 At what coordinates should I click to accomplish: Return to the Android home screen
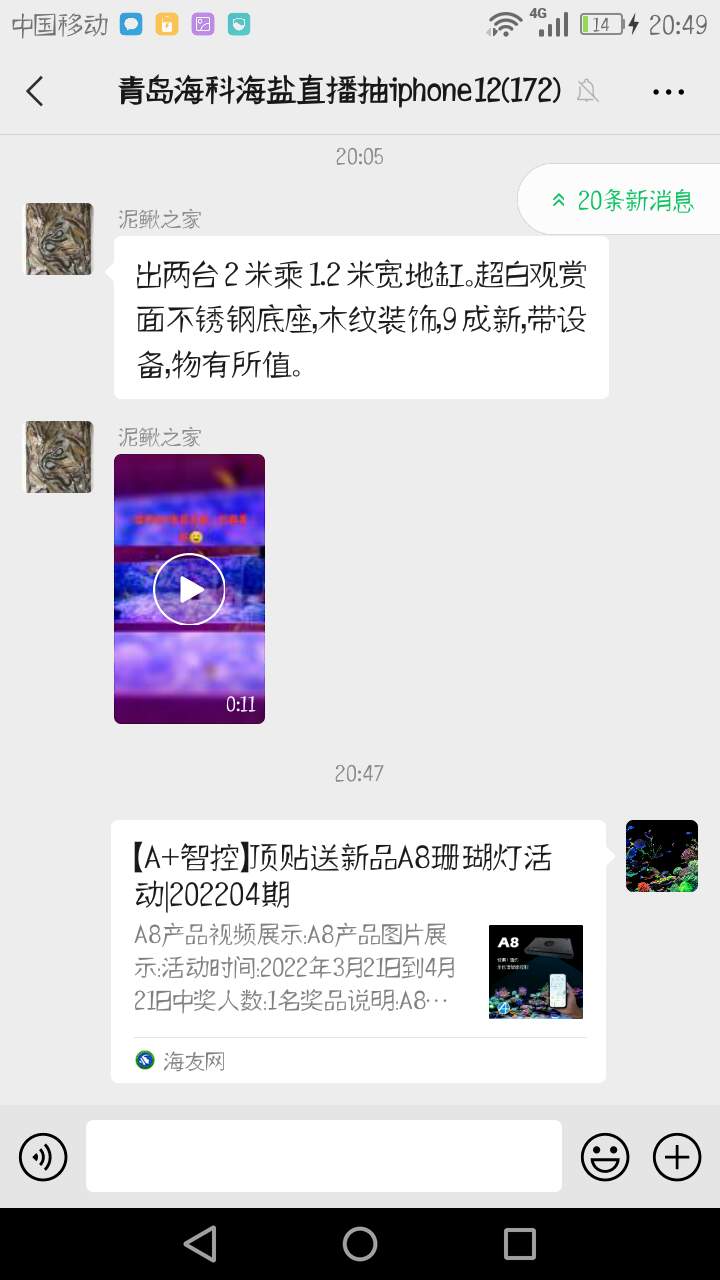(x=360, y=1244)
